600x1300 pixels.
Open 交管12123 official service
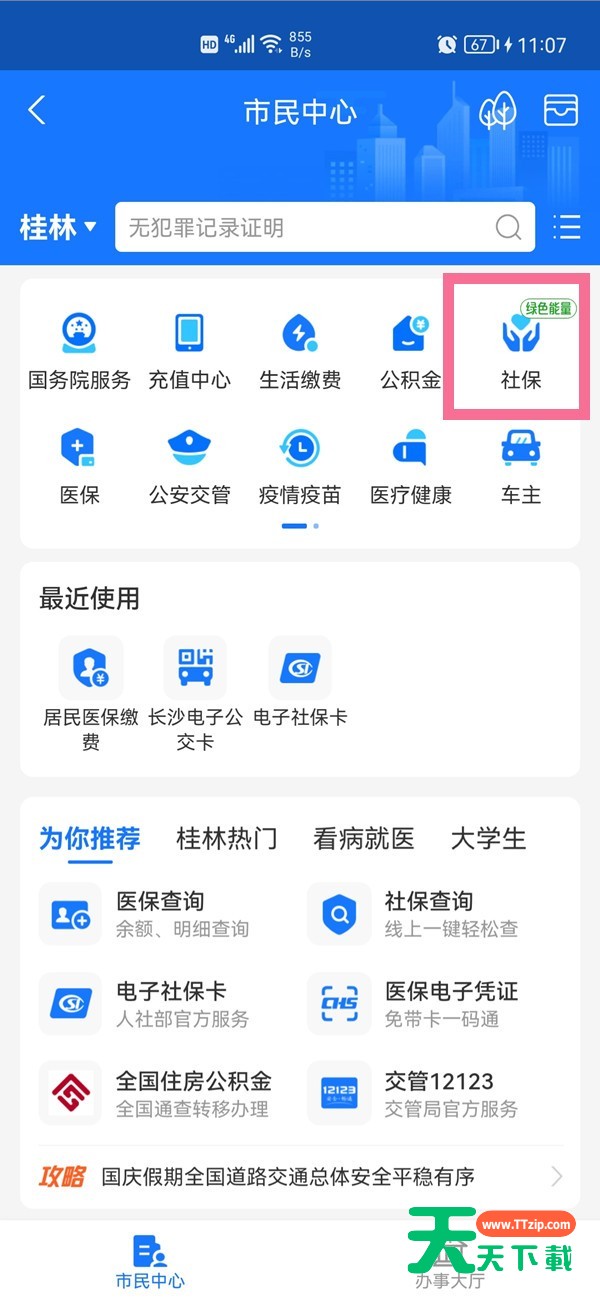pyautogui.click(x=430, y=1094)
